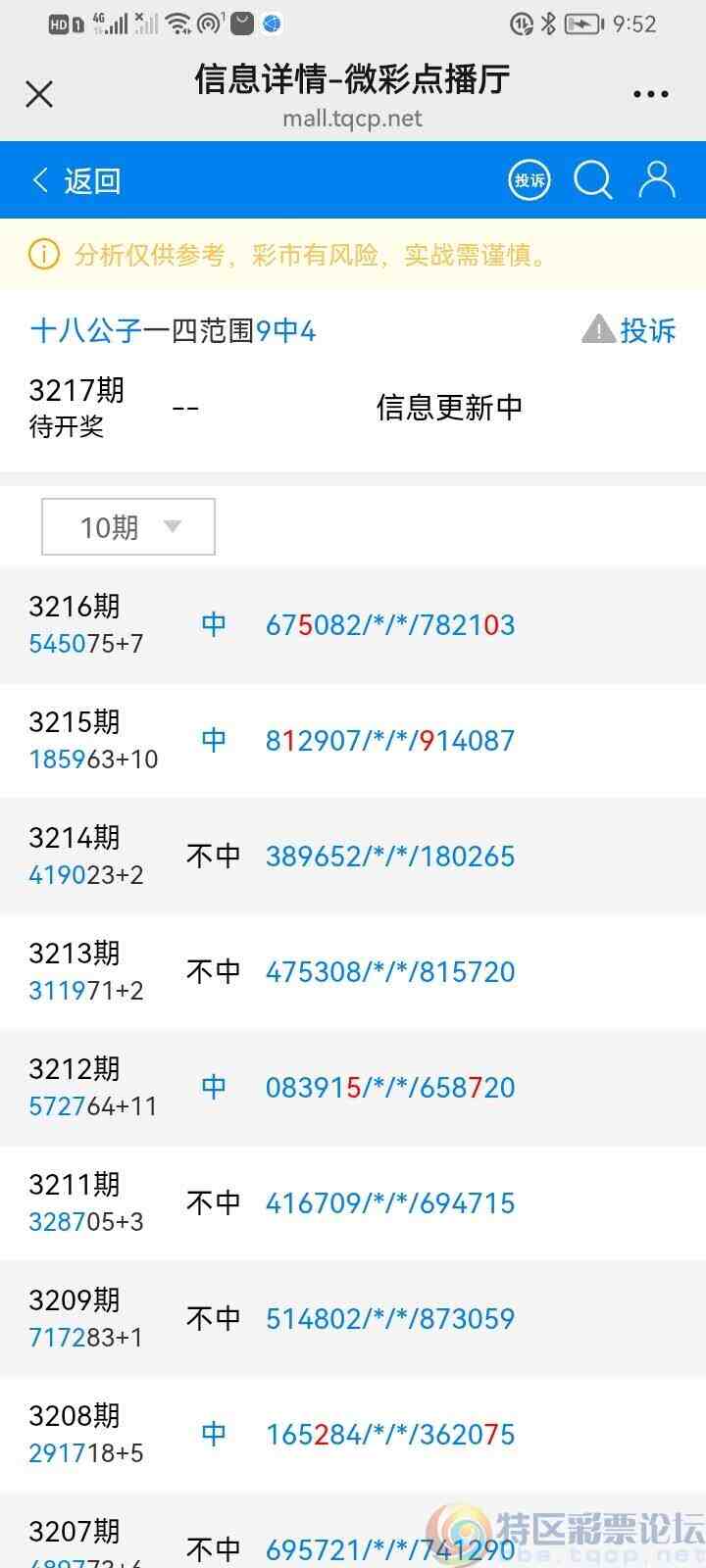
Task: Tap the search magnifier icon in blue header
Action: coord(592,180)
